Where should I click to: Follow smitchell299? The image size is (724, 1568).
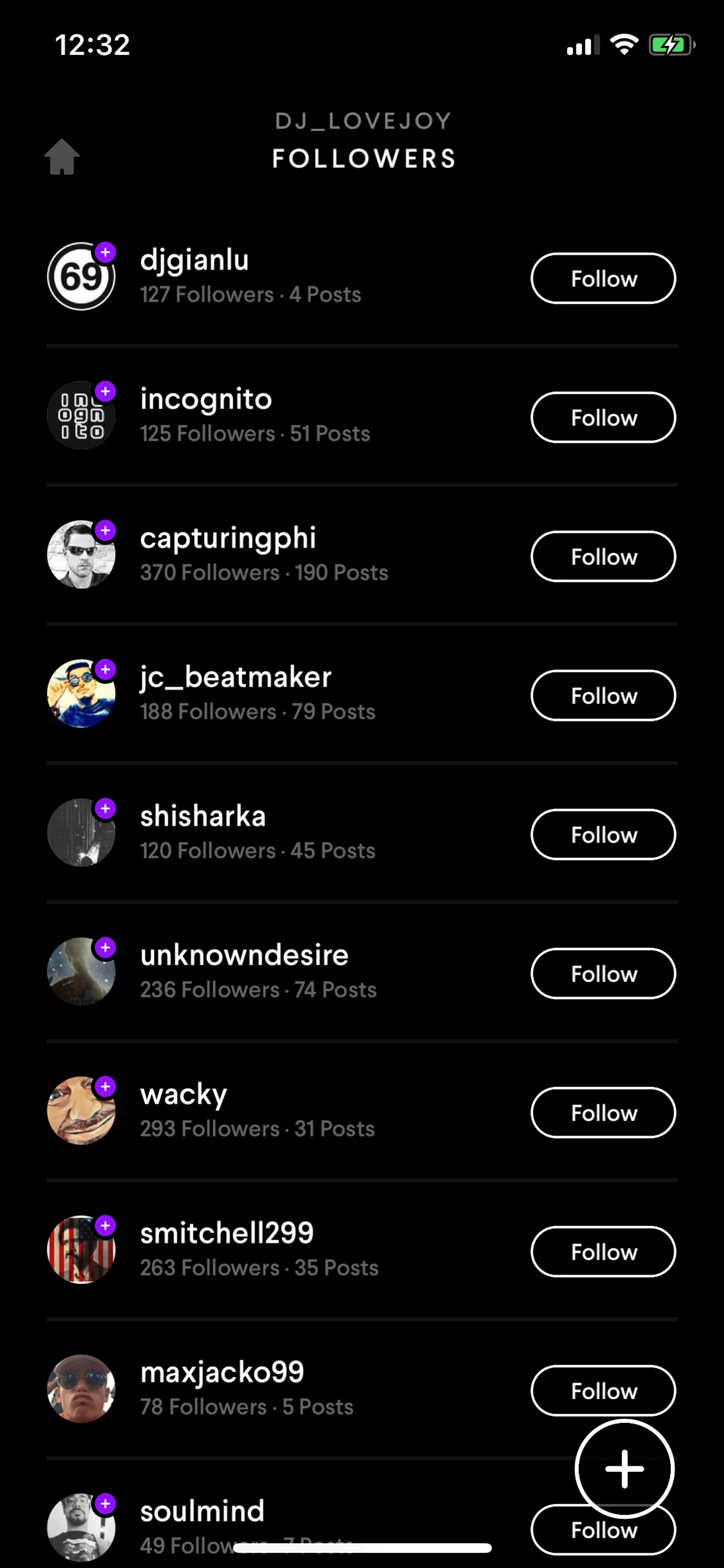(602, 1252)
